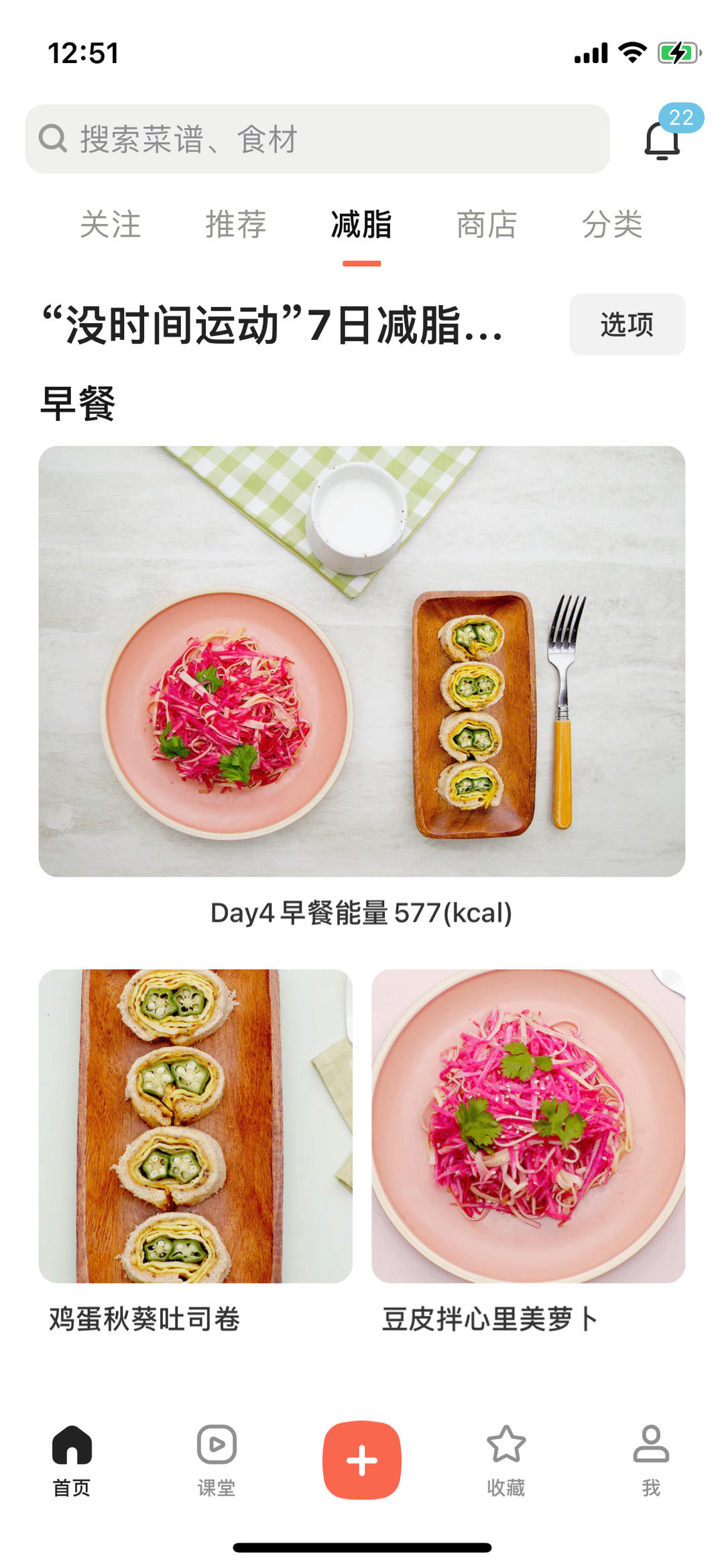The image size is (724, 1568).
Task: Tap the recipe and ingredient search box
Action: tap(318, 139)
